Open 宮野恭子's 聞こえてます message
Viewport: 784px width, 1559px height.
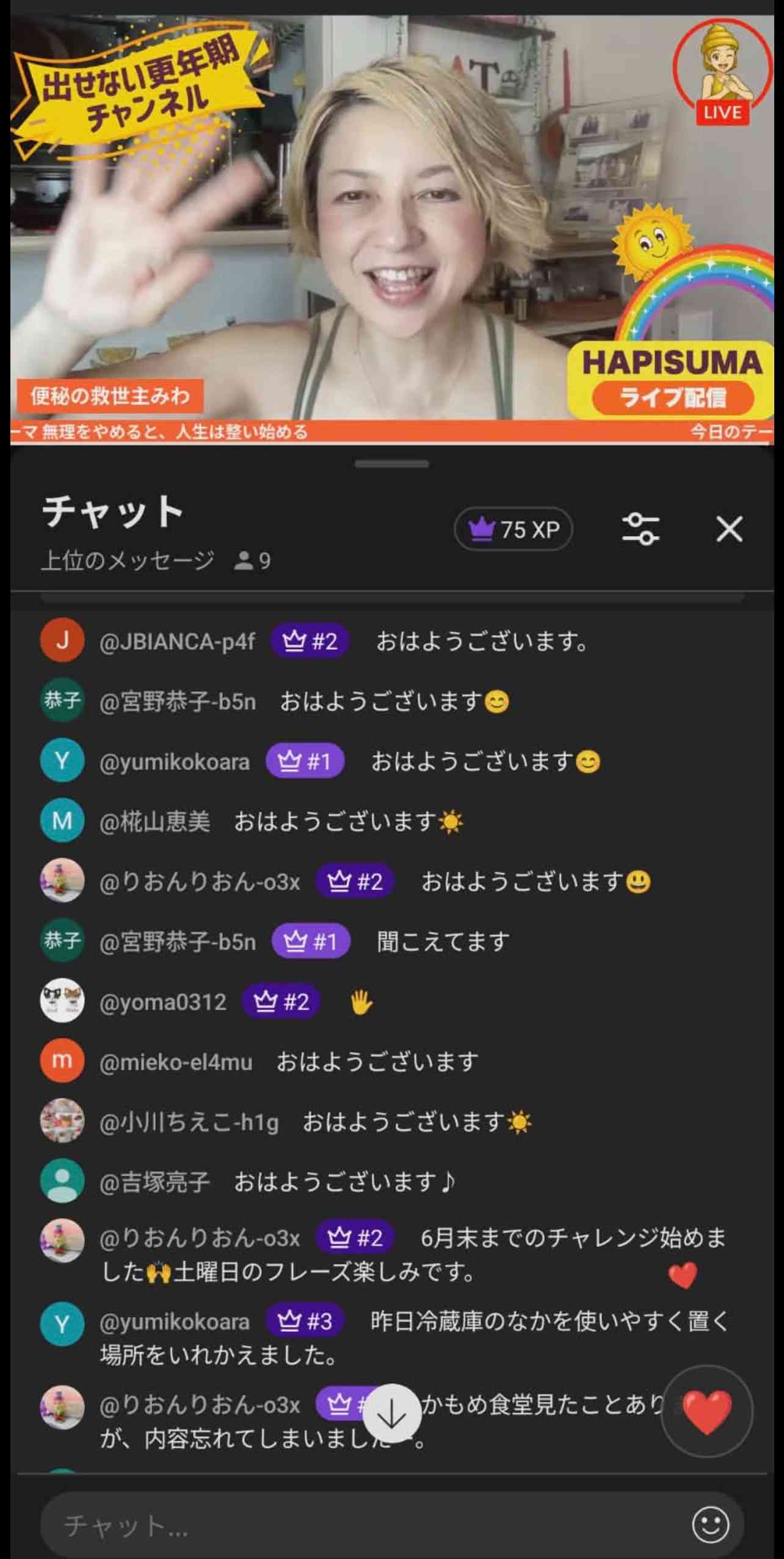tap(443, 942)
